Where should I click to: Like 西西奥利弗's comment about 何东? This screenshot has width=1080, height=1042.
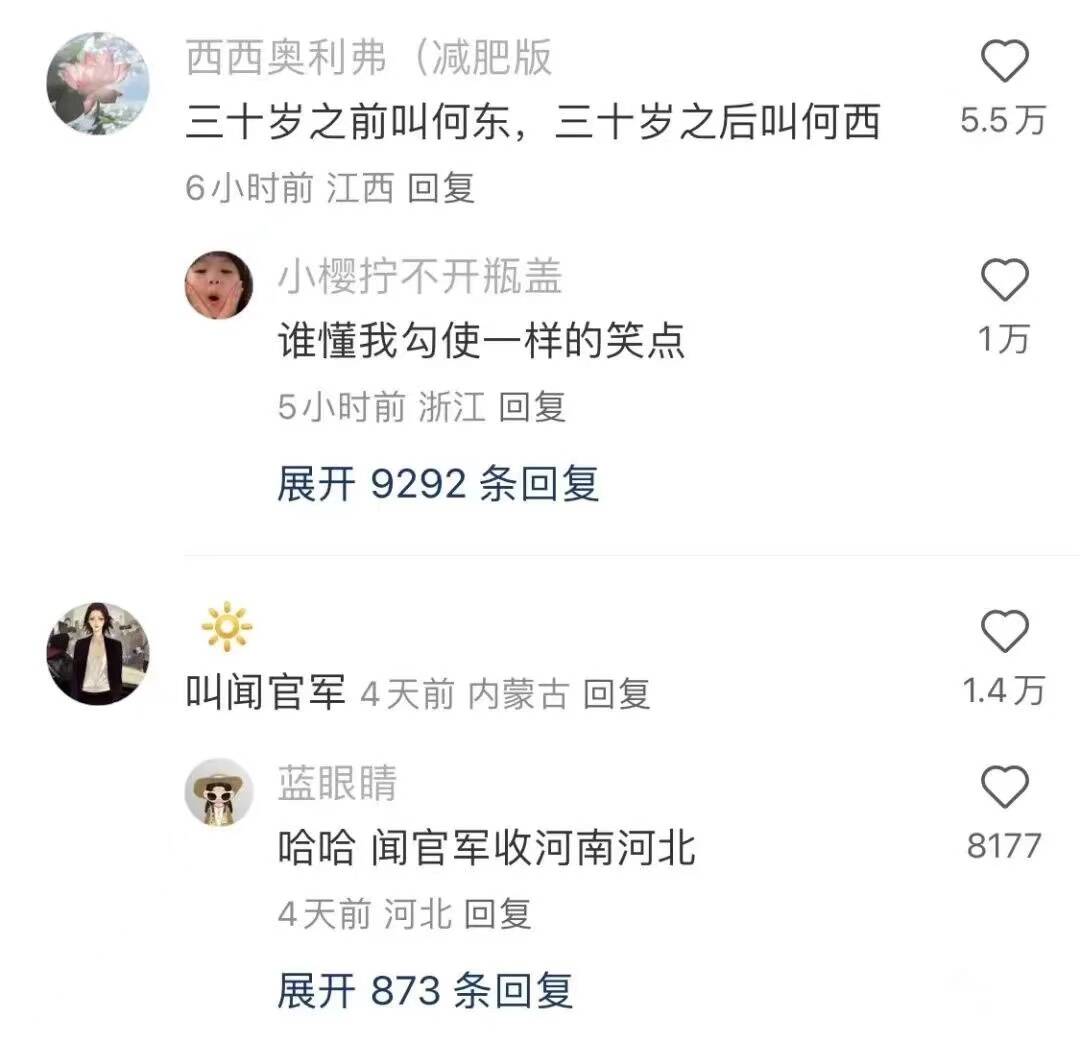1004,64
